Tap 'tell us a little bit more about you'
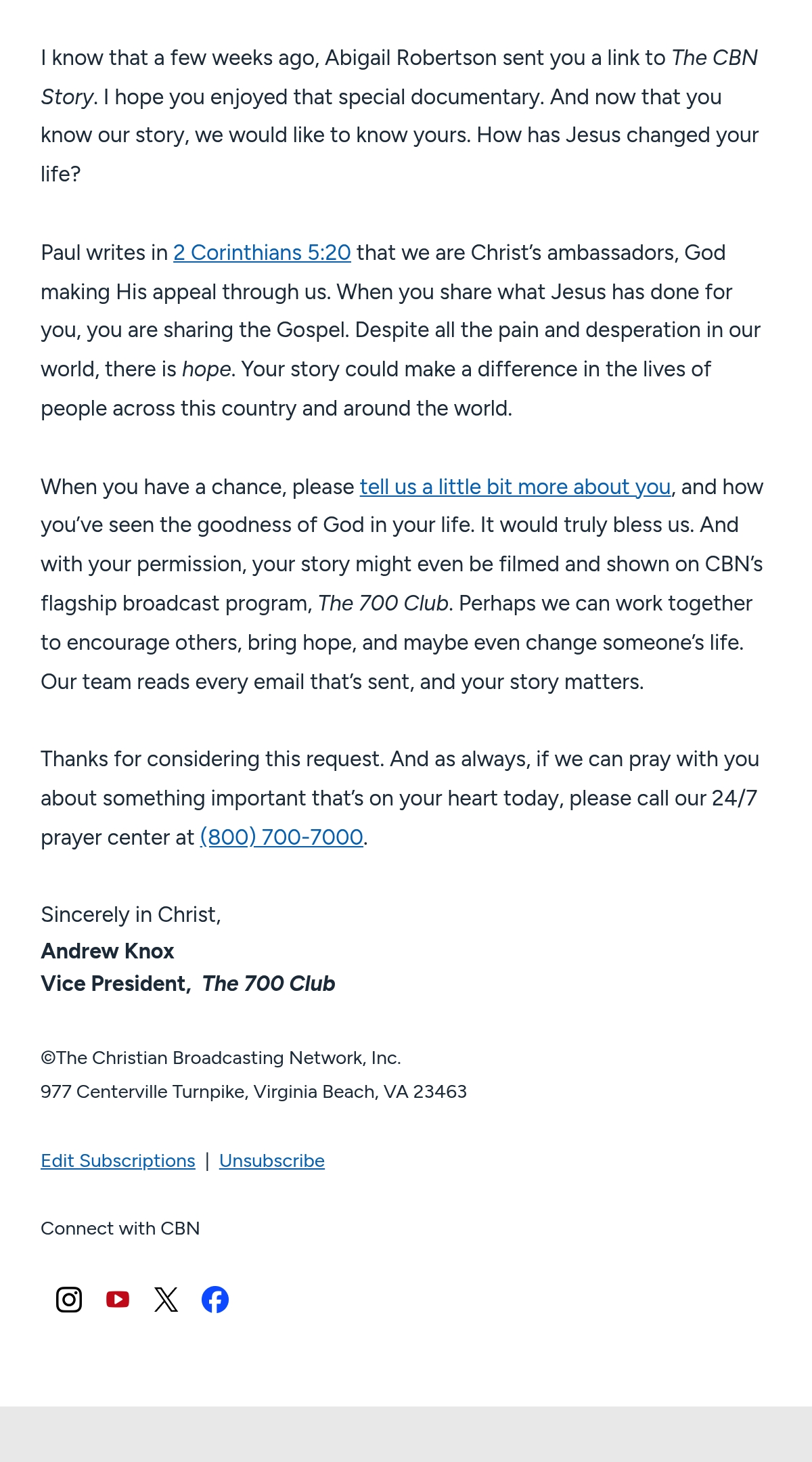Screen dimensions: 812x1462 tap(515, 487)
